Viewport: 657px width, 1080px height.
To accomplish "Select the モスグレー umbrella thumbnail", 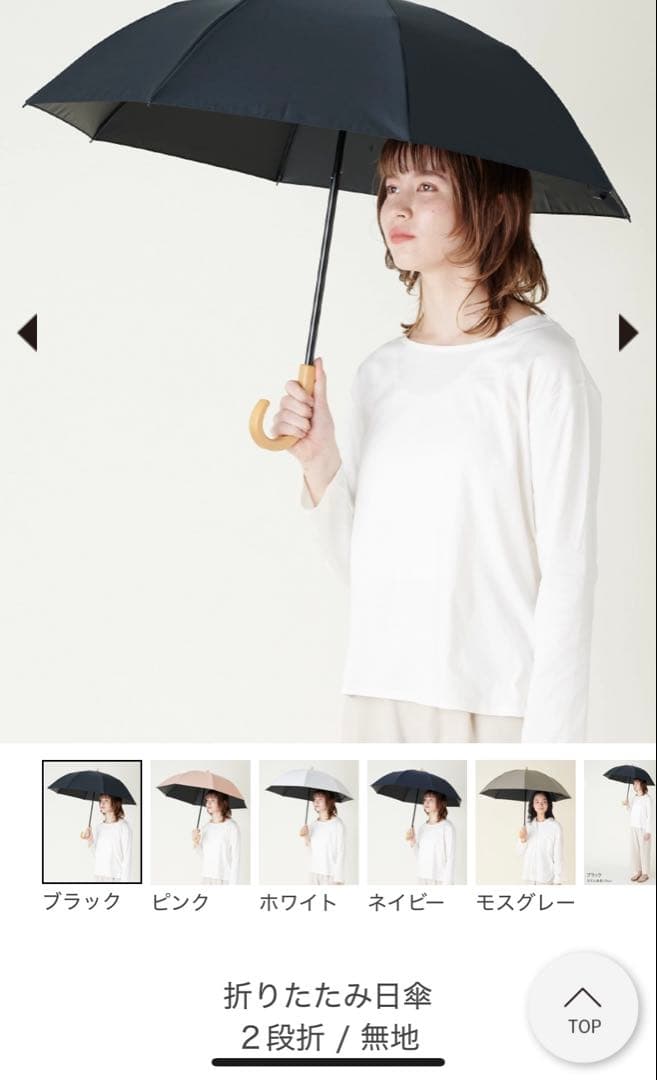I will coord(525,822).
